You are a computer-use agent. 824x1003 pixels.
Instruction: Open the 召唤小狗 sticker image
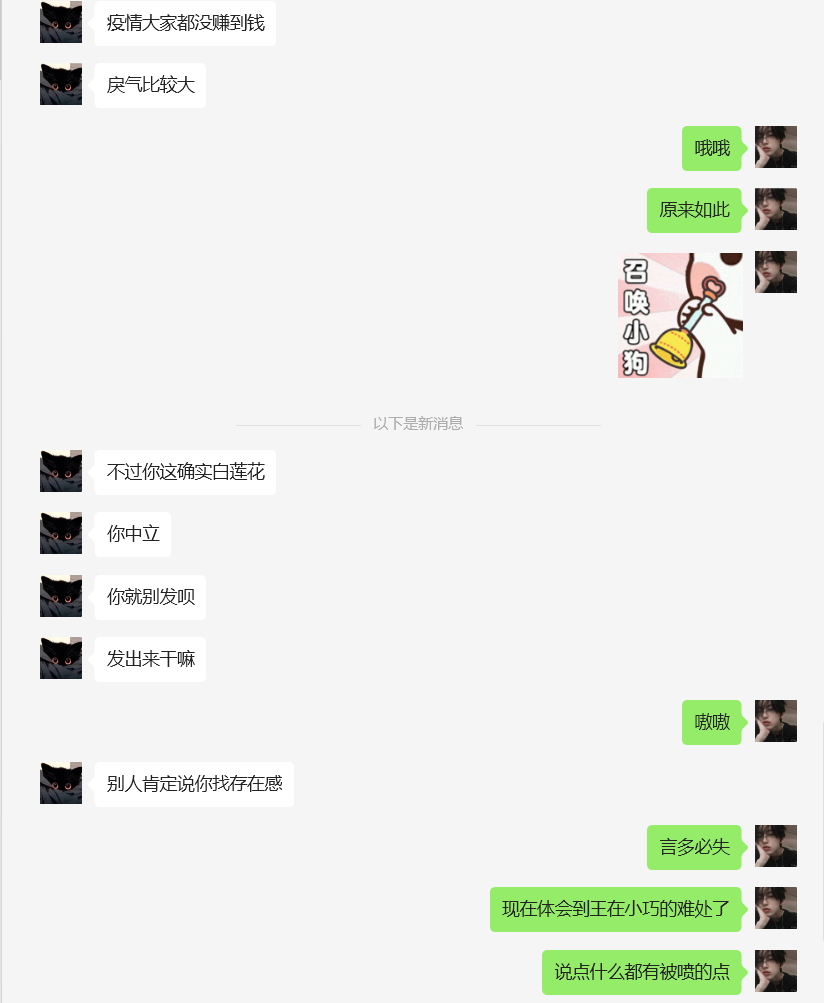680,315
